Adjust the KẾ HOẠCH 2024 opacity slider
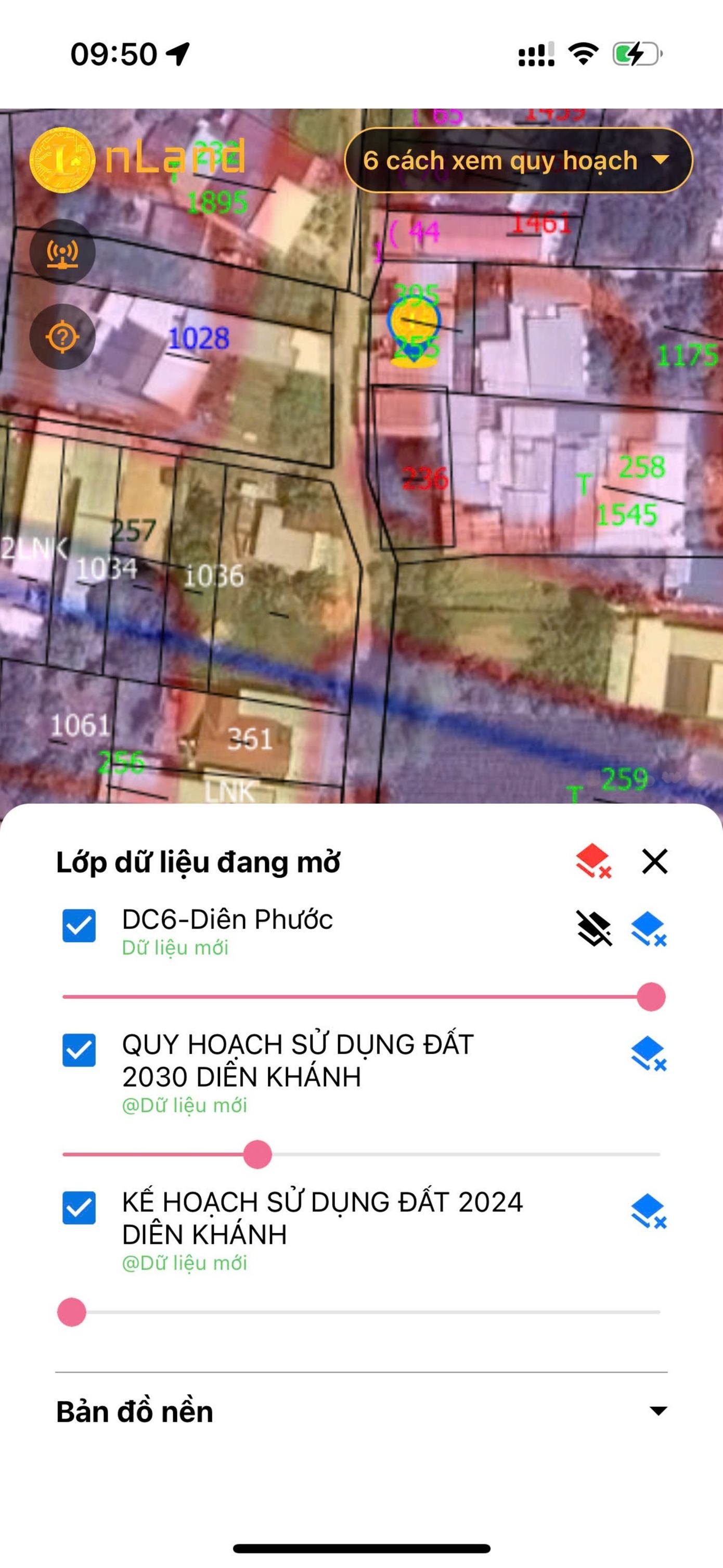The image size is (723, 1568). click(72, 1312)
